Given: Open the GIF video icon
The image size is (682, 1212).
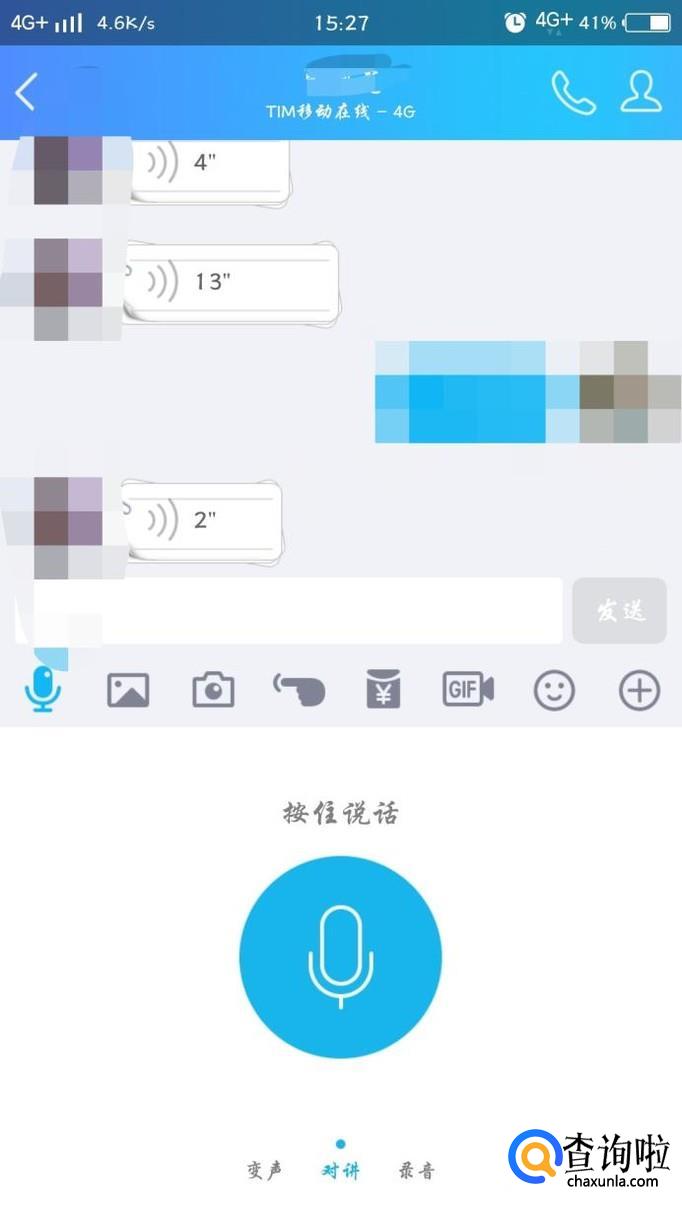Looking at the screenshot, I should tap(468, 689).
